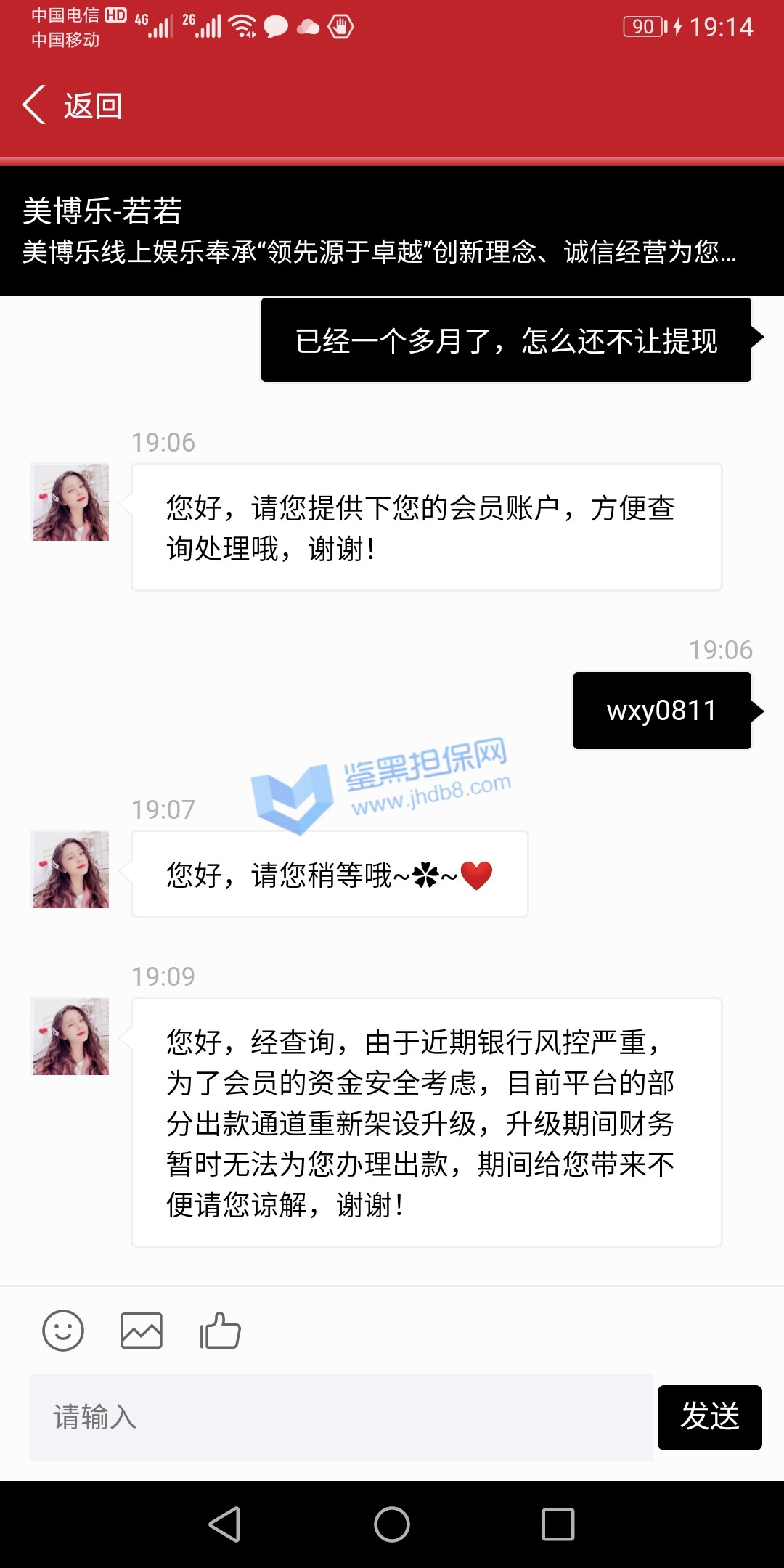Send the message with 发送

709,1417
